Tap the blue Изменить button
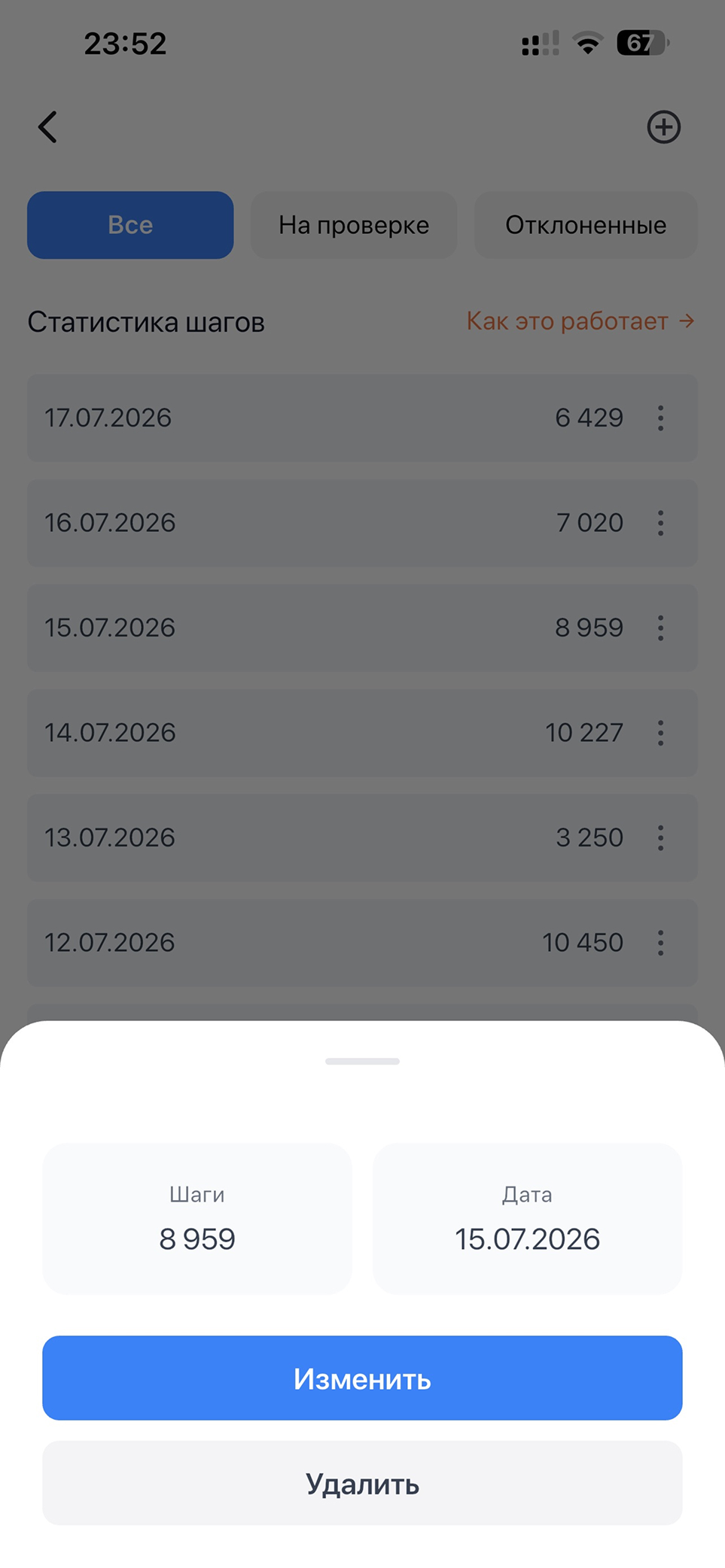725x1568 pixels. coord(362,1378)
